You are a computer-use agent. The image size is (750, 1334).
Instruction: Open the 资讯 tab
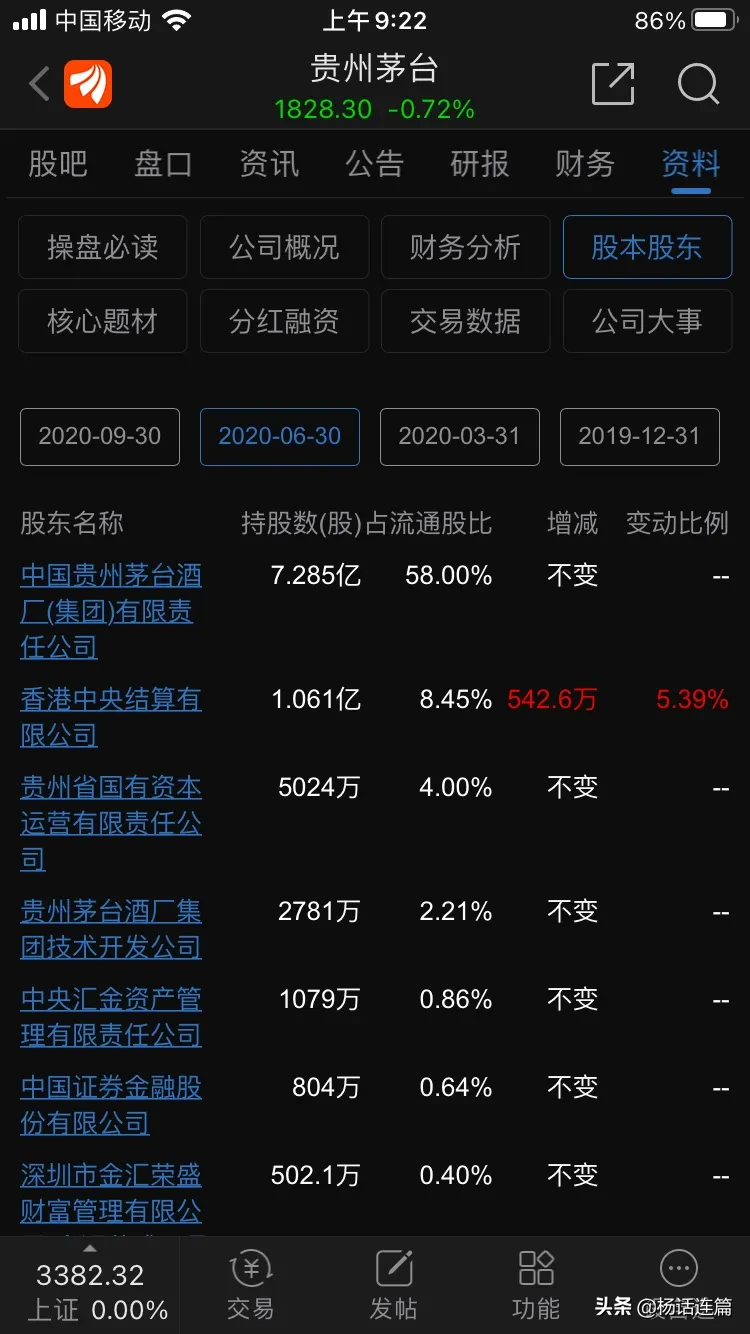click(269, 164)
